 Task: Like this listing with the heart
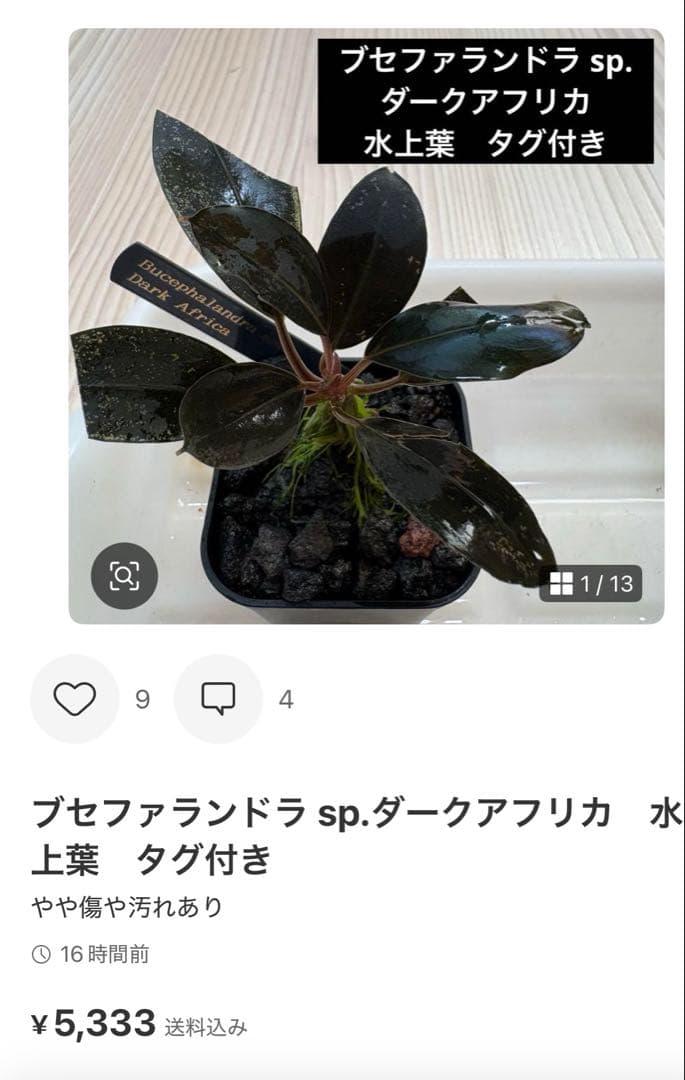tap(75, 699)
